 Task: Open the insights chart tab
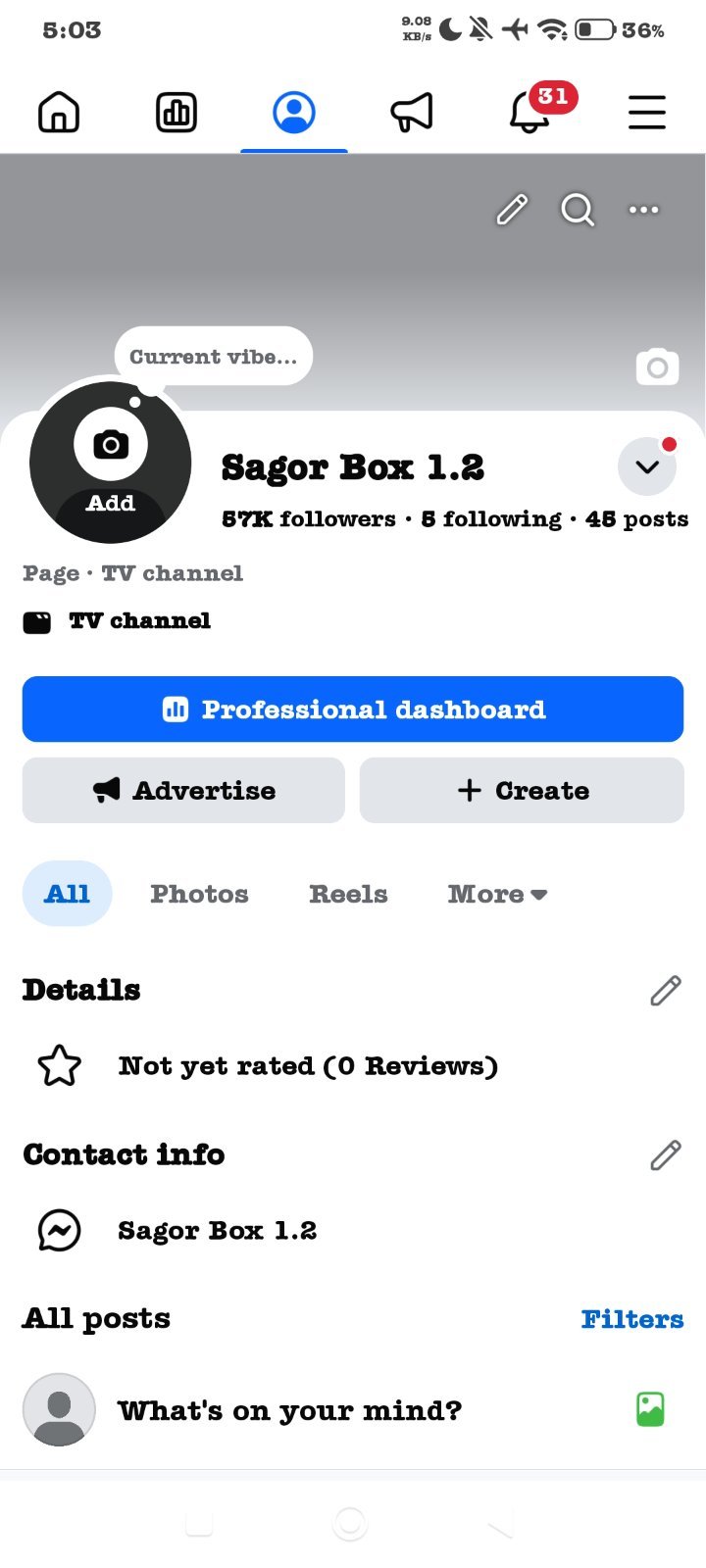point(176,112)
